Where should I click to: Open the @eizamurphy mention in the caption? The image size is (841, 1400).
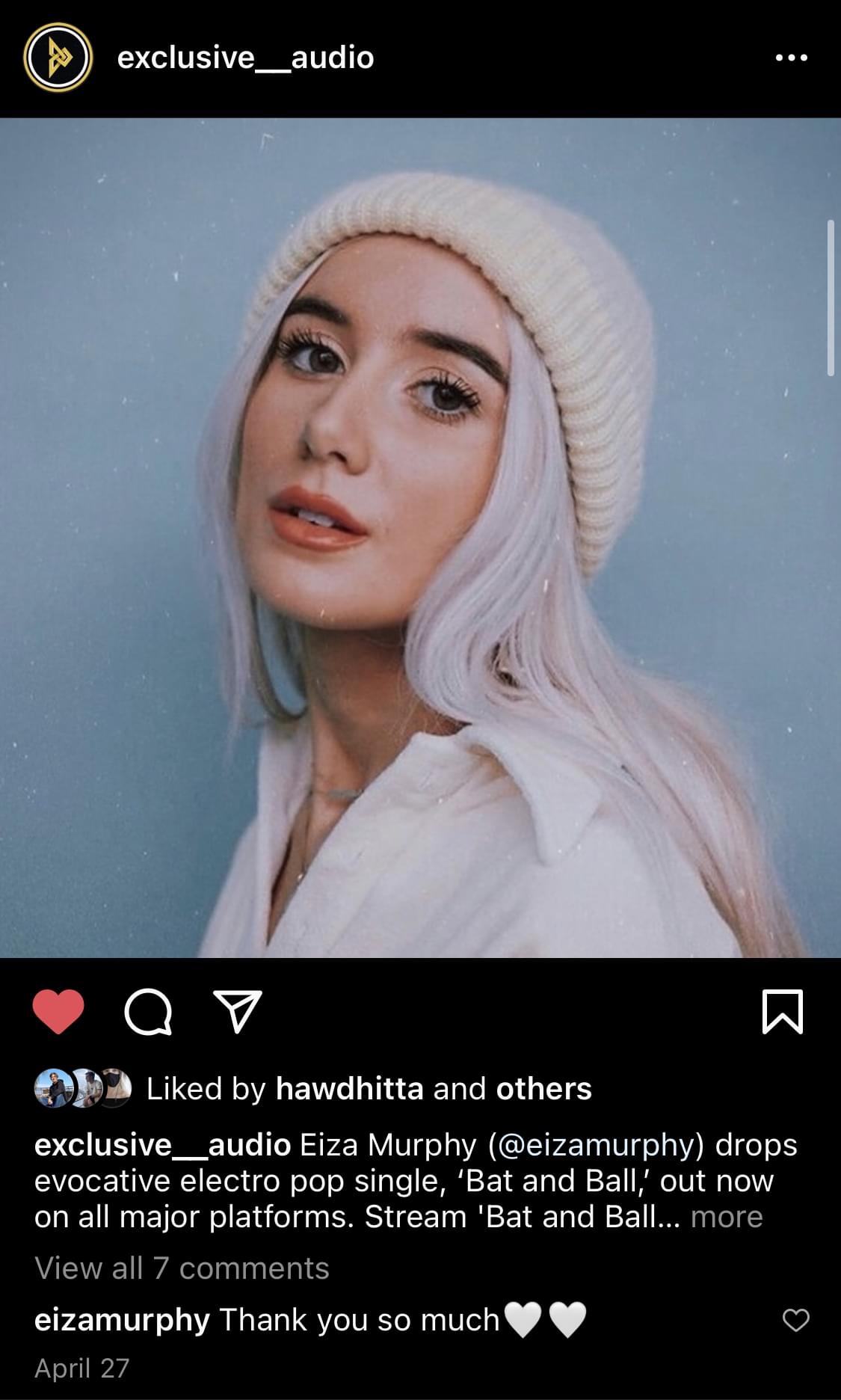pos(597,1145)
